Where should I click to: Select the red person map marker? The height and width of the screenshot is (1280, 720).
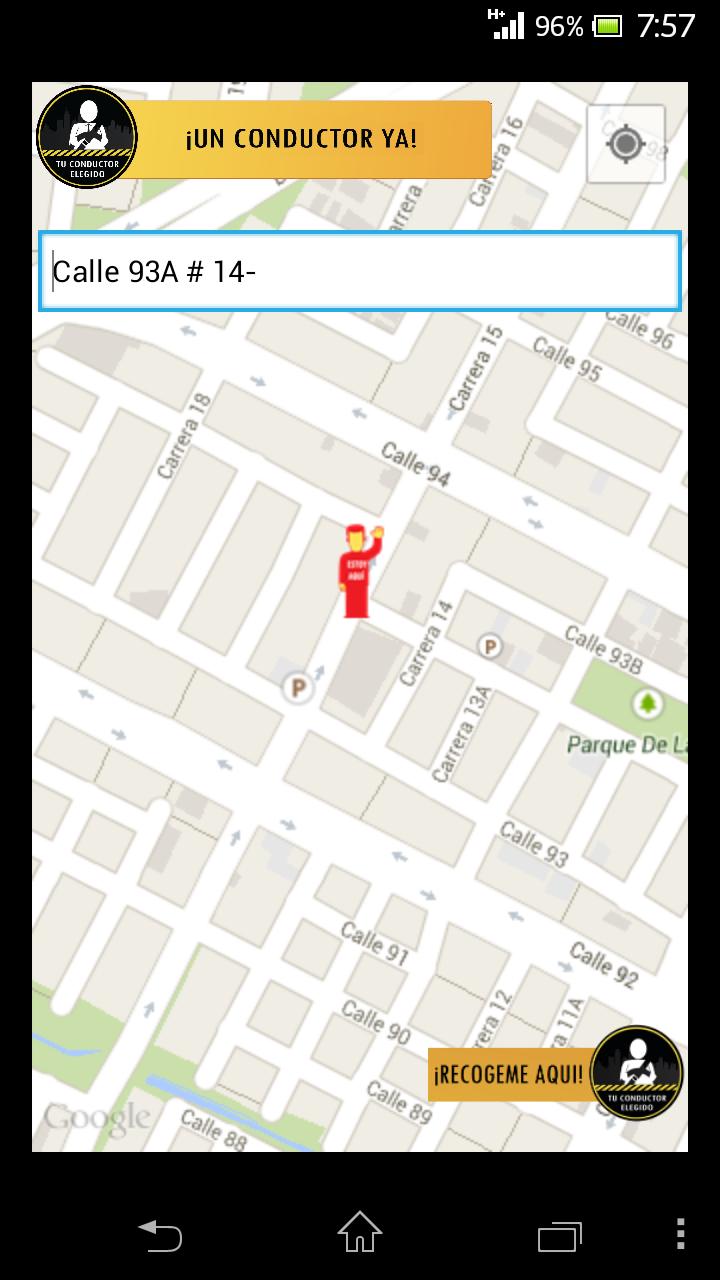359,572
